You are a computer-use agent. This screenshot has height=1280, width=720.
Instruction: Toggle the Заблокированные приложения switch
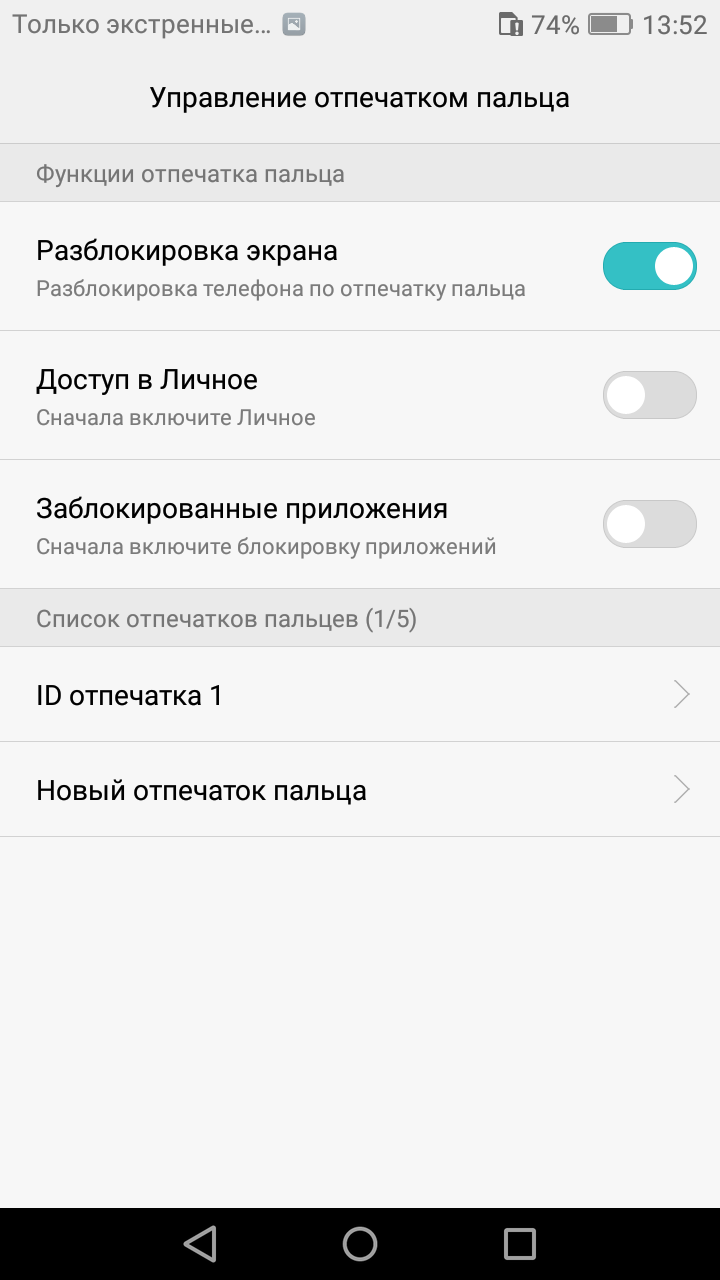(649, 524)
